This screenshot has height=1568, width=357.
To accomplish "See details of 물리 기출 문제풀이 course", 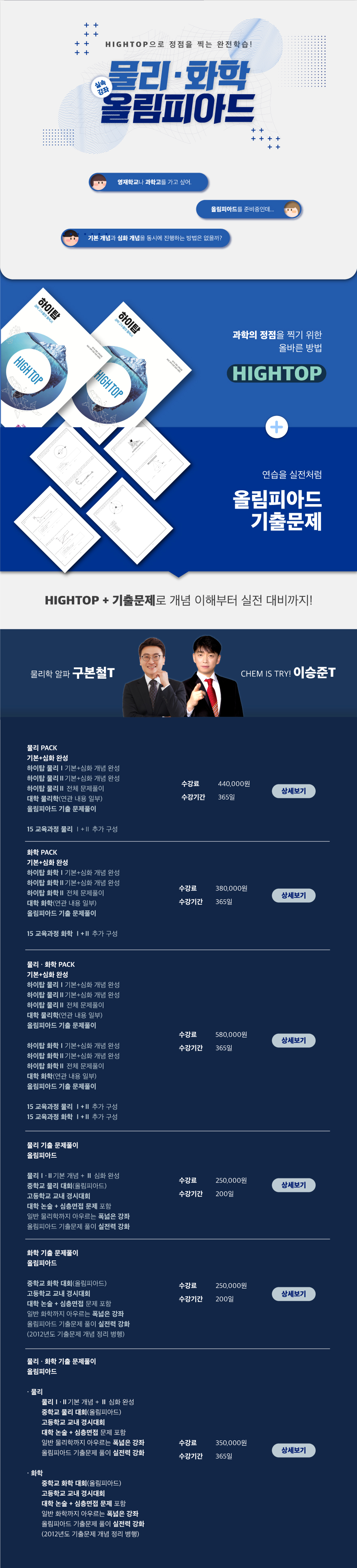I will pos(293,1185).
